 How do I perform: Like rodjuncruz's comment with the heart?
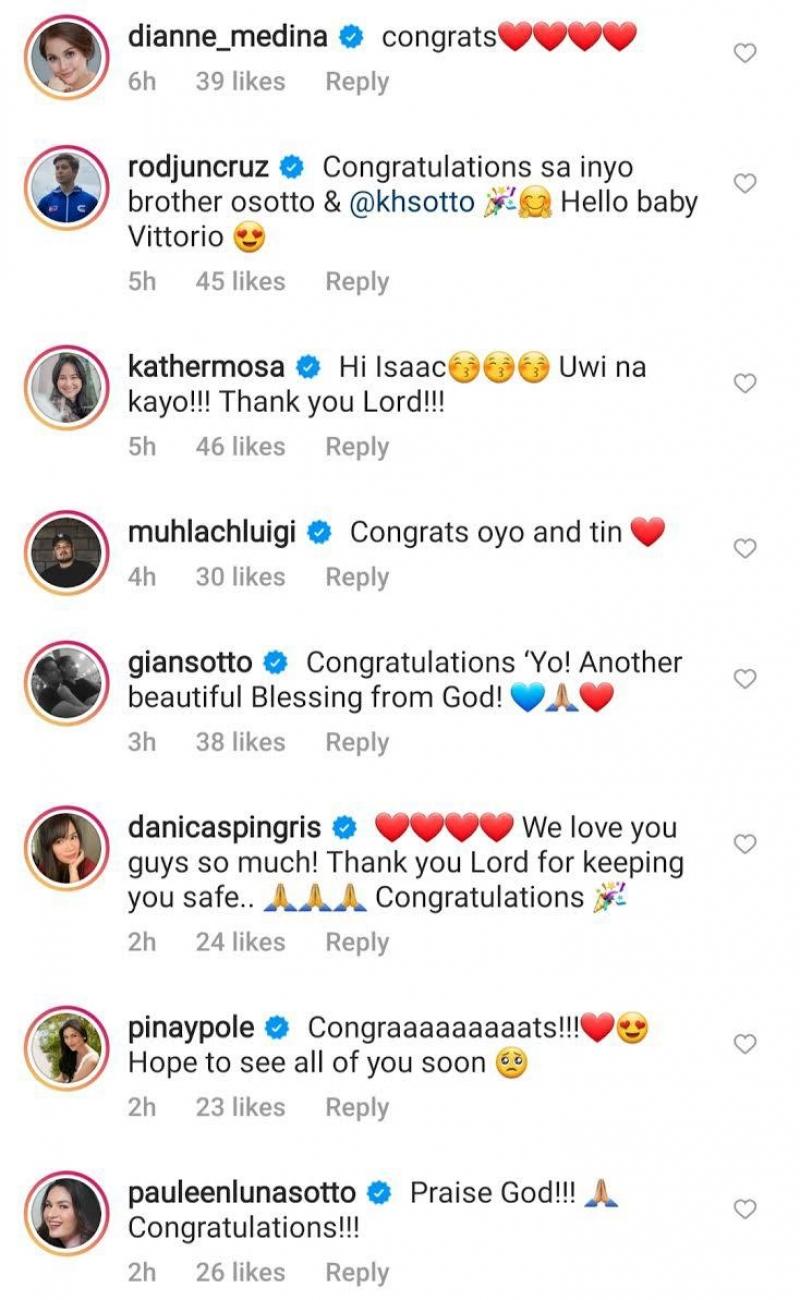745,183
